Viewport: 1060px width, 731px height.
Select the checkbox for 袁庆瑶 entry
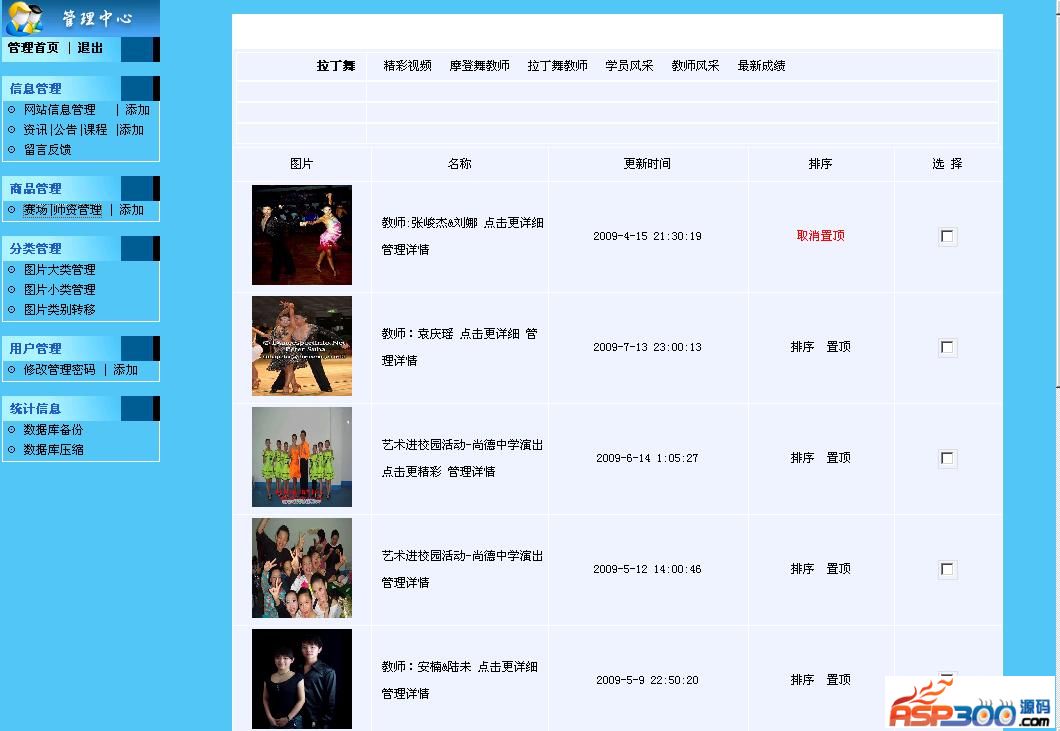tap(948, 348)
